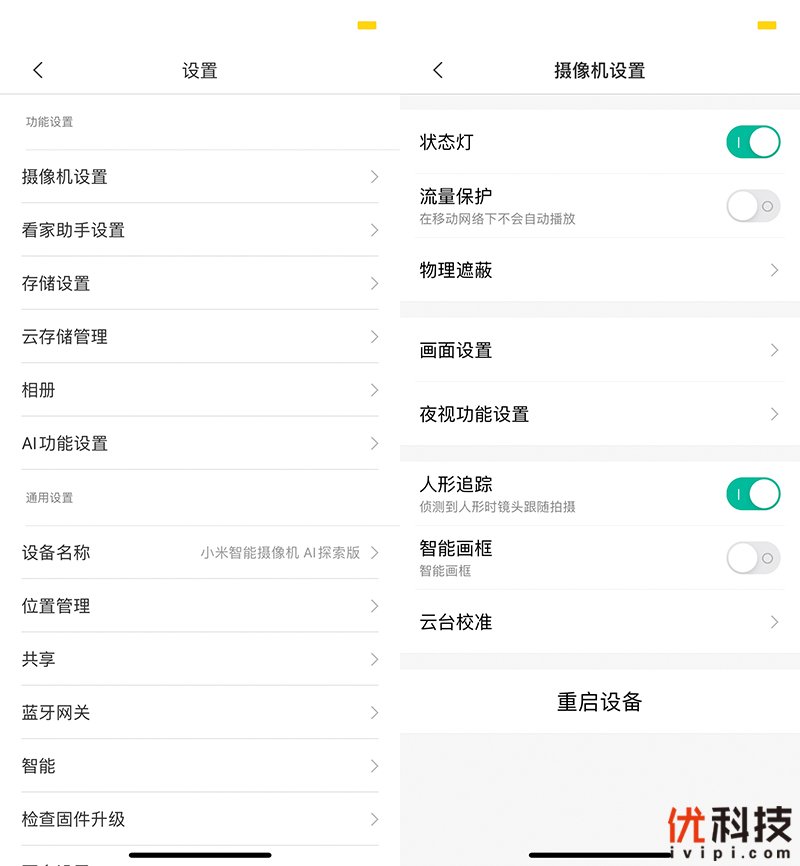800x866 pixels.
Task: Open 夜视功能设置
Action: click(600, 414)
